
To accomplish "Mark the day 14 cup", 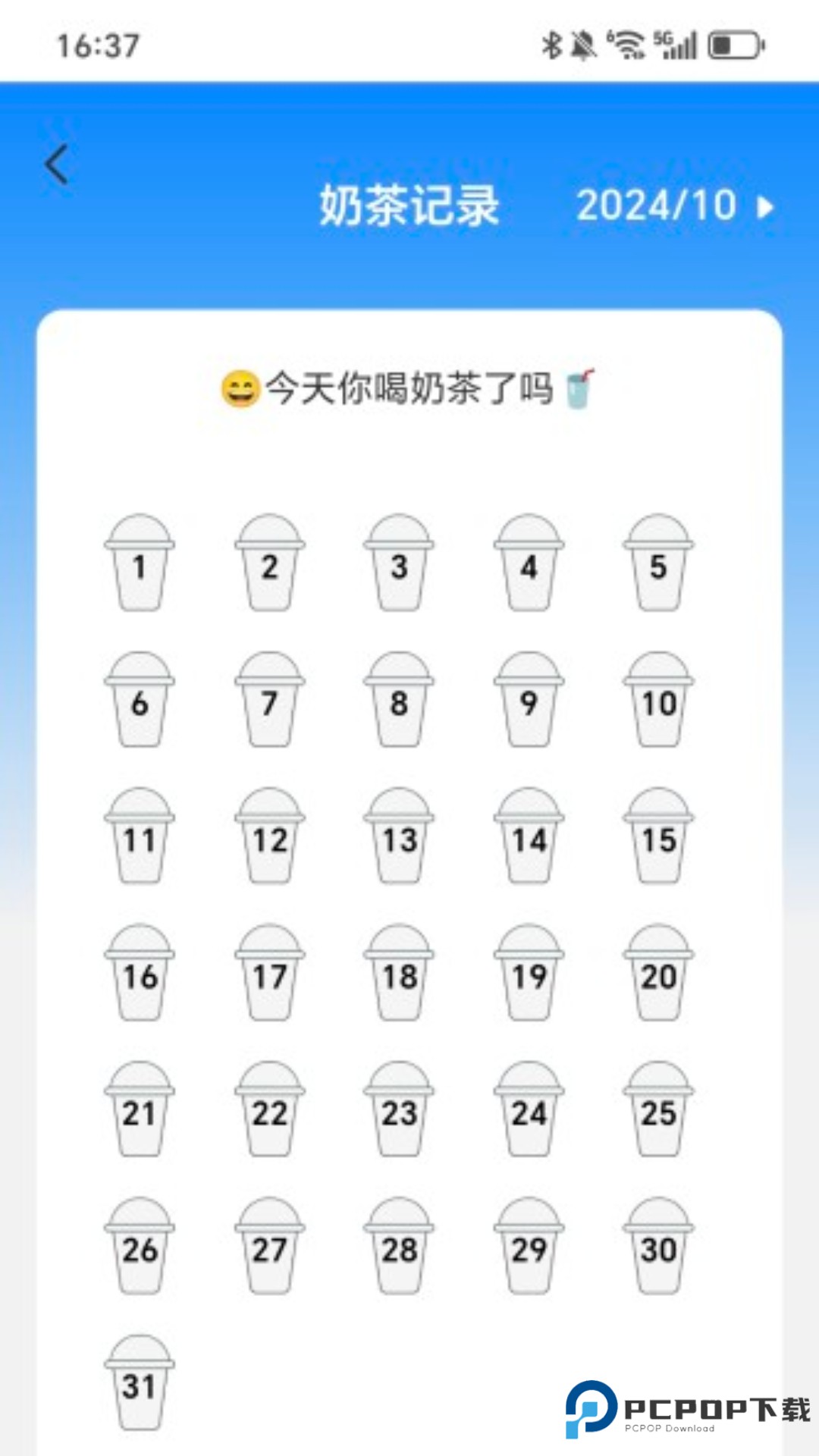I will click(529, 836).
